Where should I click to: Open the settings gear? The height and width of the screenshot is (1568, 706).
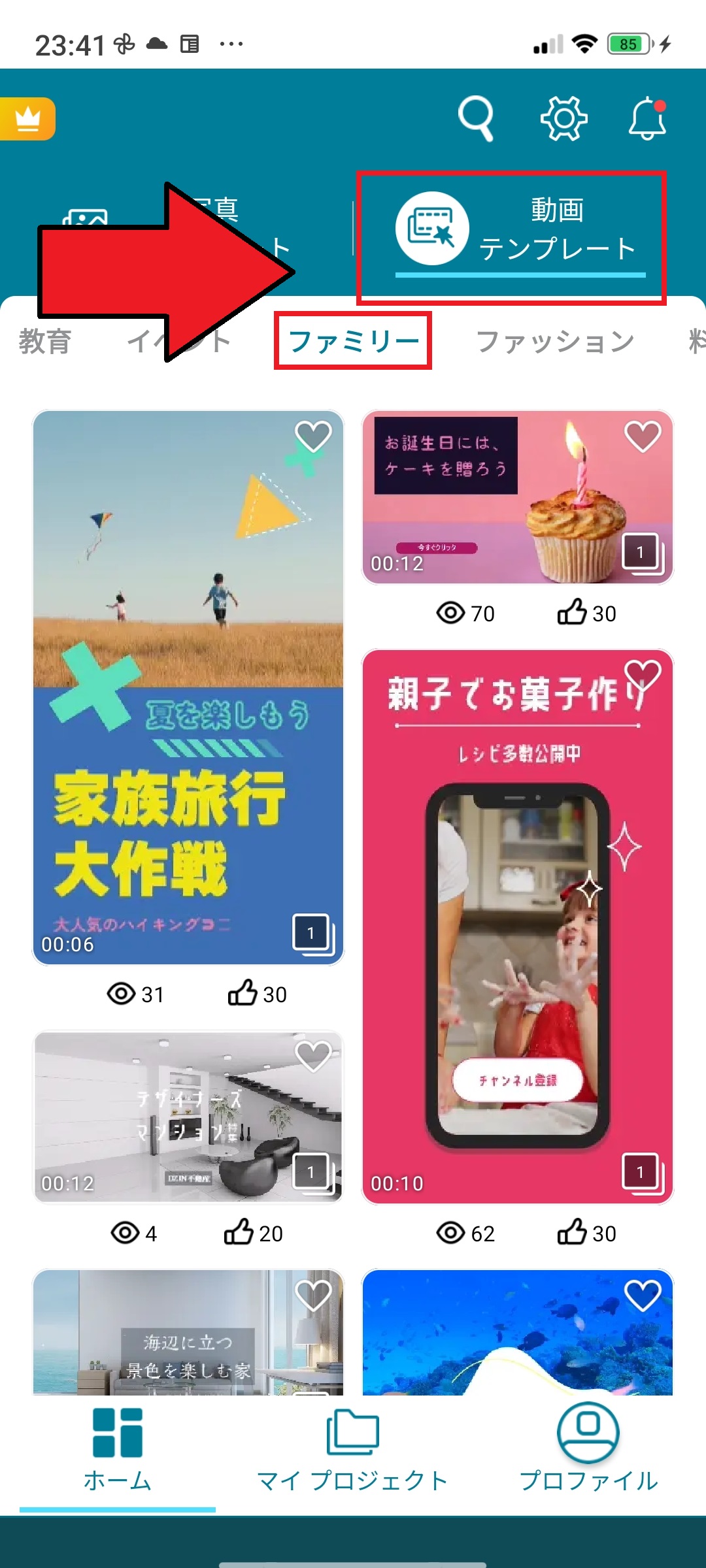pyautogui.click(x=563, y=118)
